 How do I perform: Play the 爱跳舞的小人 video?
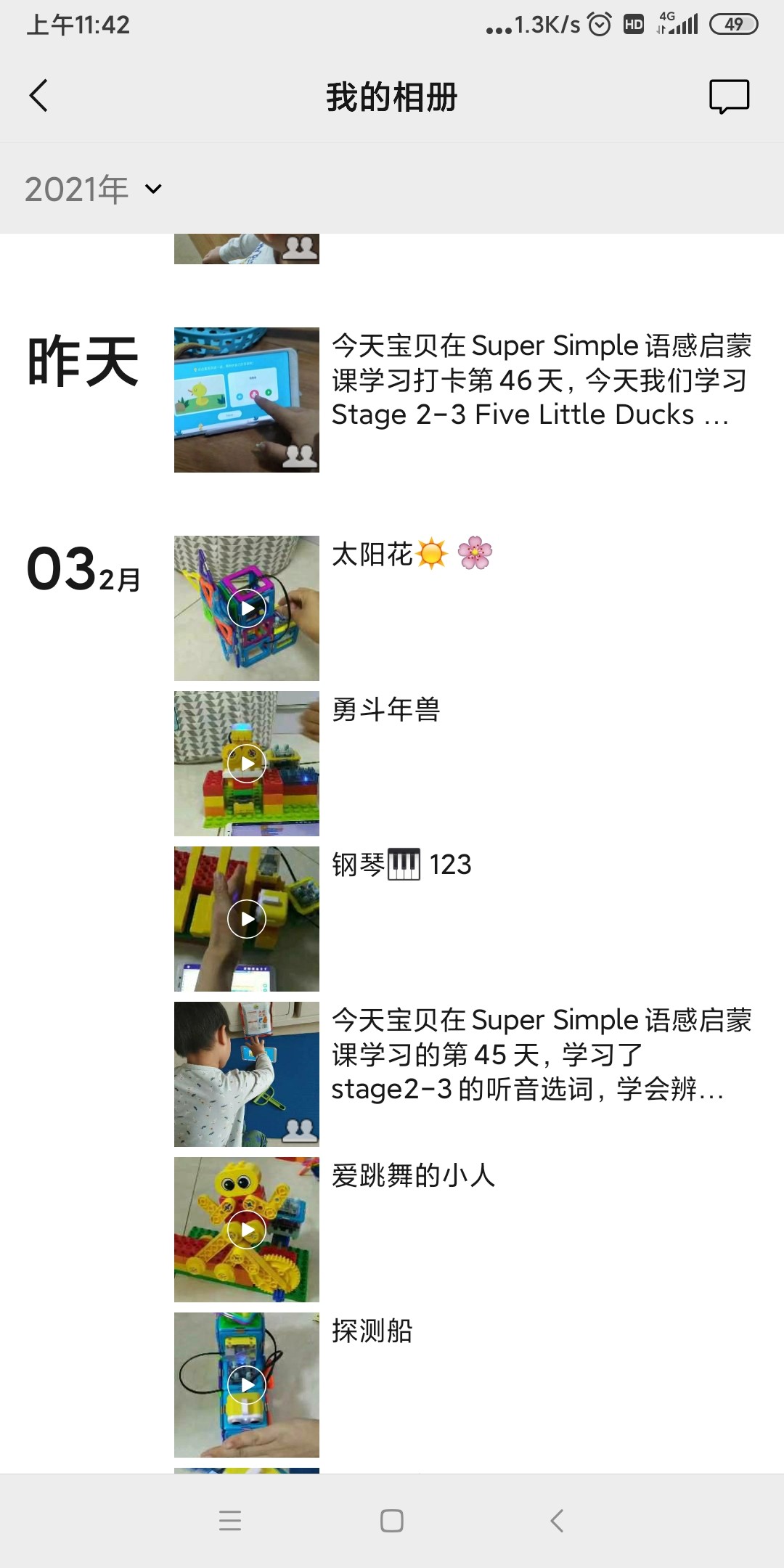[247, 1230]
